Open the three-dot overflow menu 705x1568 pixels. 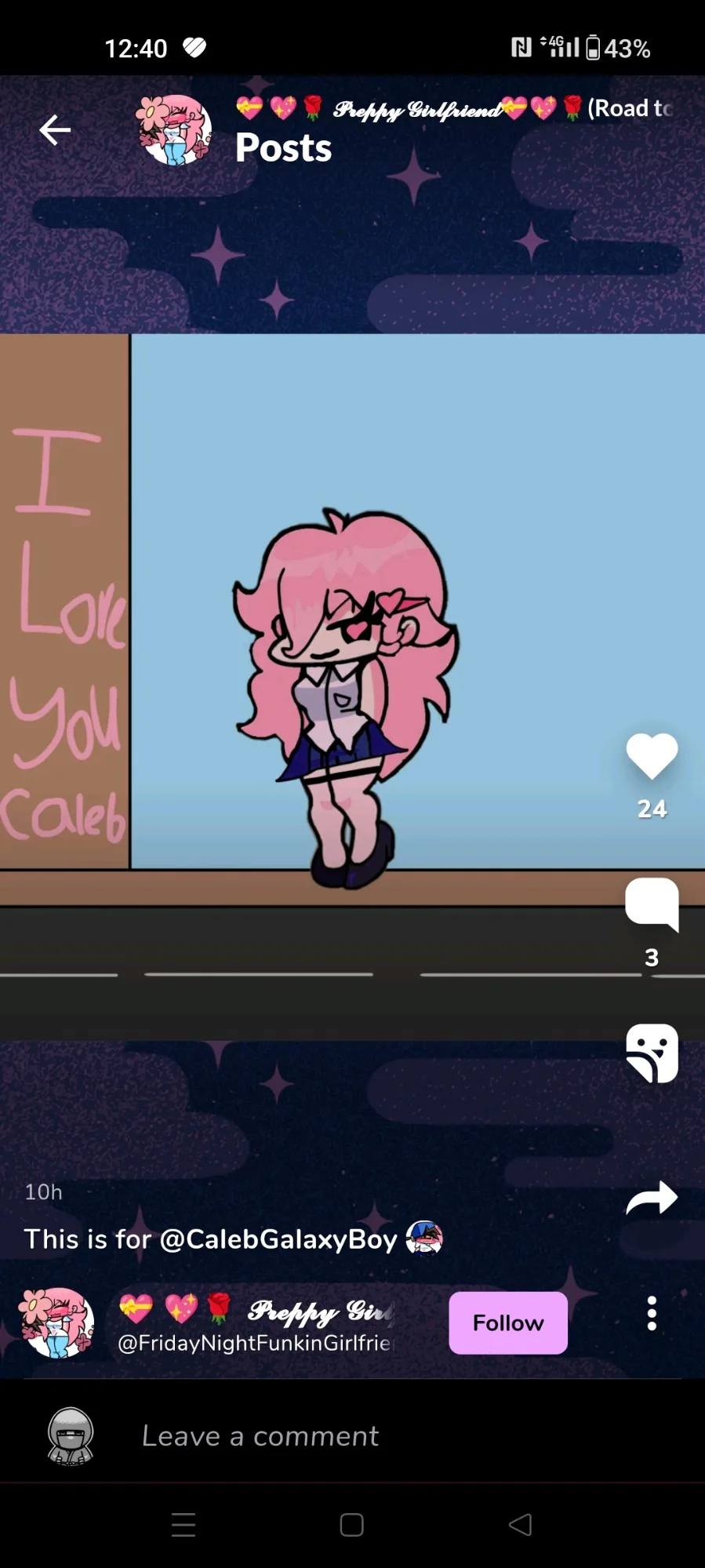(x=652, y=1313)
